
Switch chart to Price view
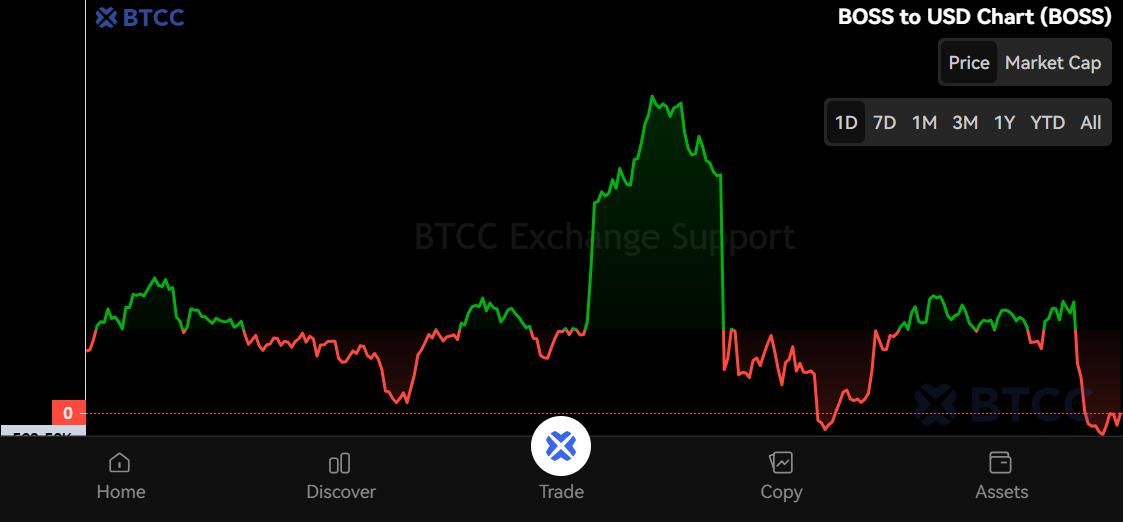[968, 63]
